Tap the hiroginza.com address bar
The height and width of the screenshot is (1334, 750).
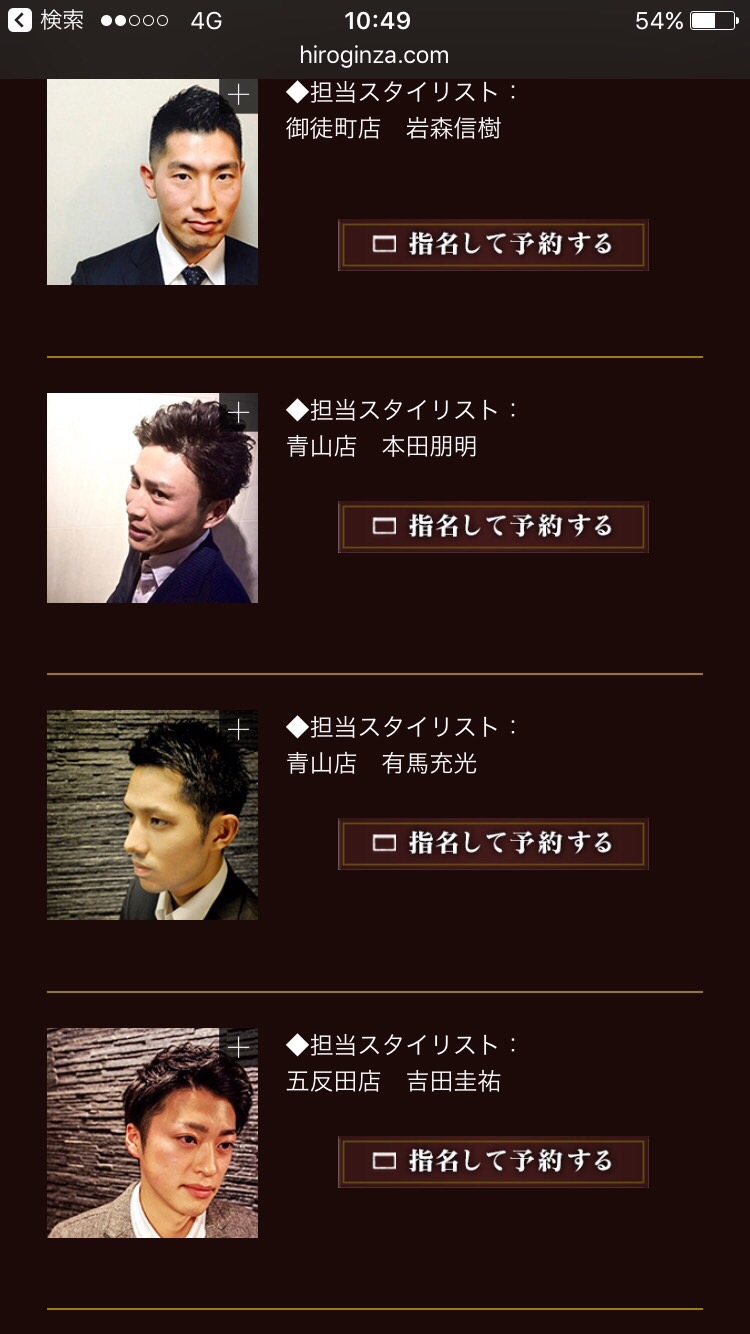[x=374, y=56]
